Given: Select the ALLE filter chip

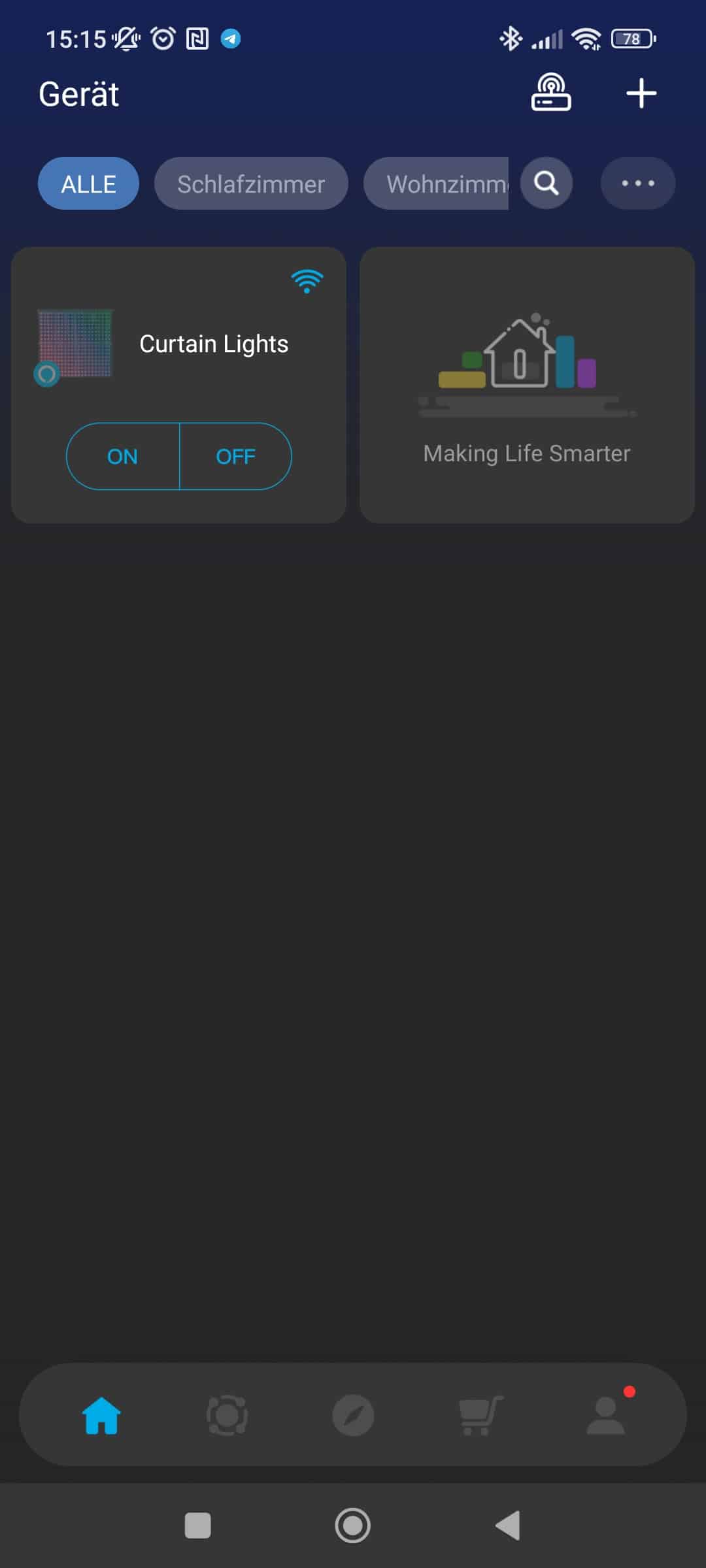Looking at the screenshot, I should point(88,184).
